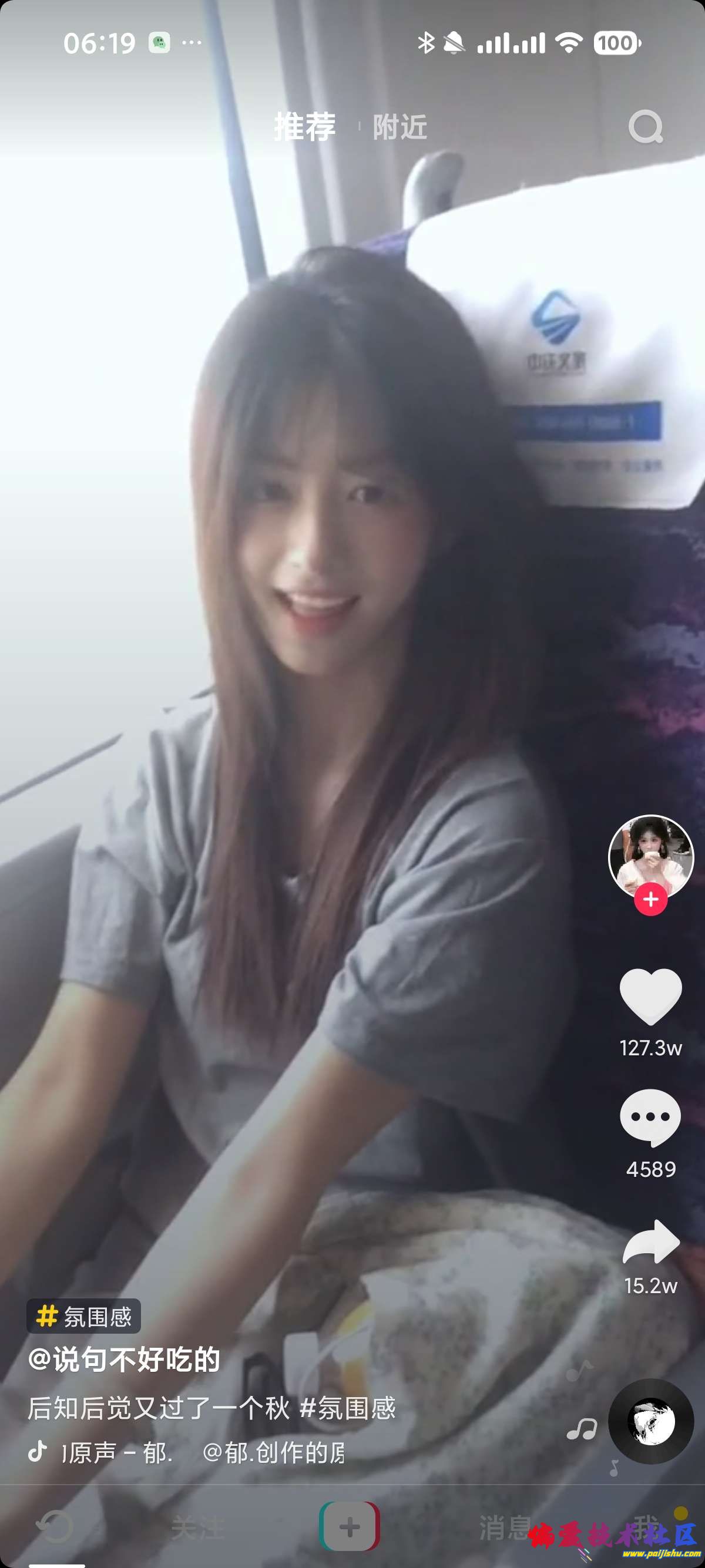The width and height of the screenshot is (705, 1568).
Task: Tap the #氛围感 hashtag in the caption
Action: click(348, 1408)
